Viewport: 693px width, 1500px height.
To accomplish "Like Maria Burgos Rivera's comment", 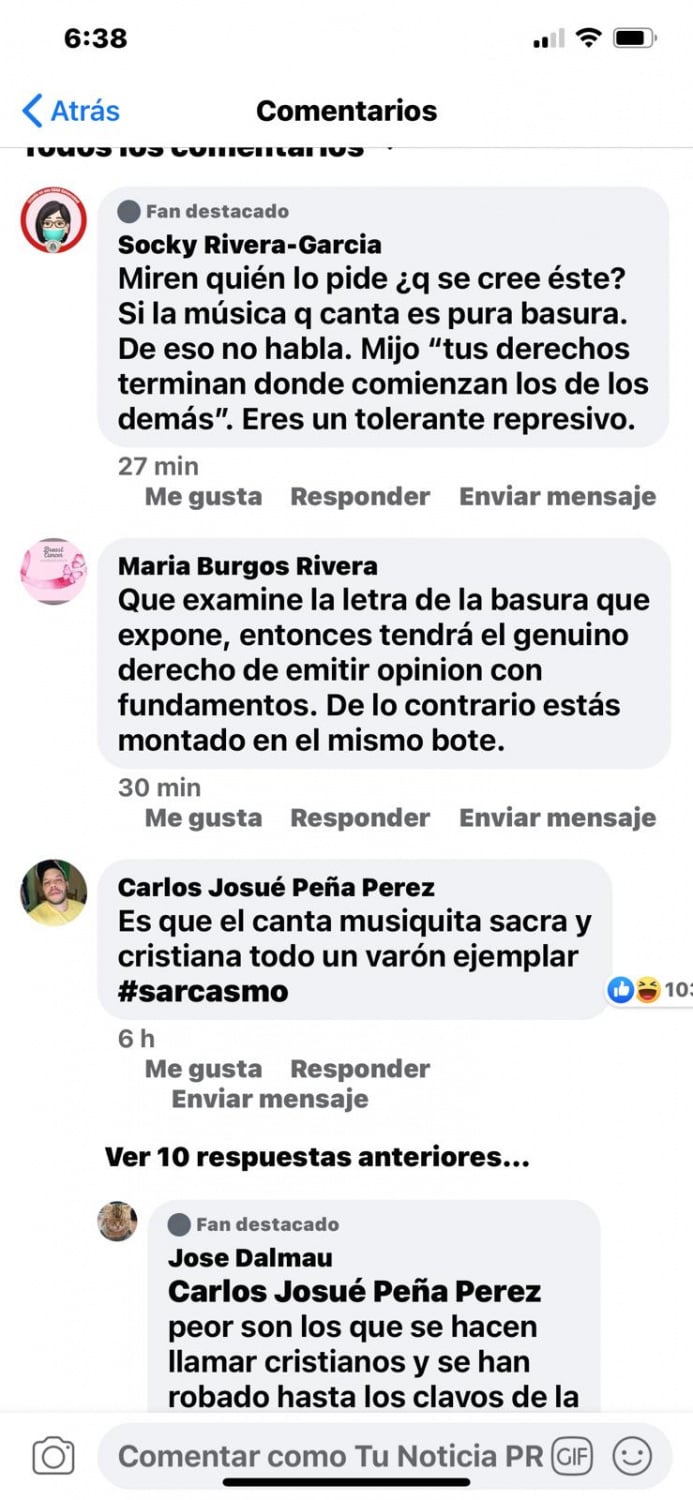I will click(x=203, y=817).
